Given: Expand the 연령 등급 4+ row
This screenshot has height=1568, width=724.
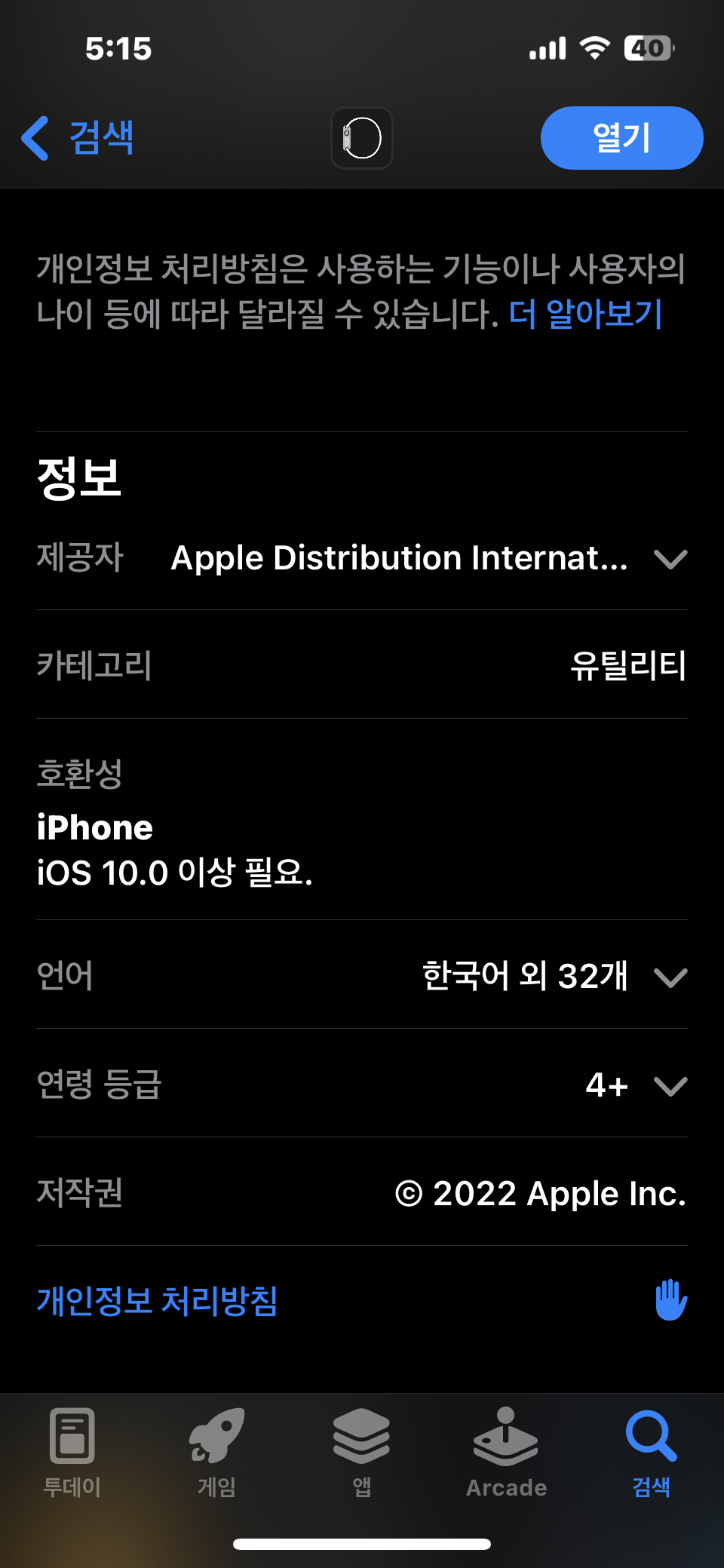Looking at the screenshot, I should click(670, 1085).
